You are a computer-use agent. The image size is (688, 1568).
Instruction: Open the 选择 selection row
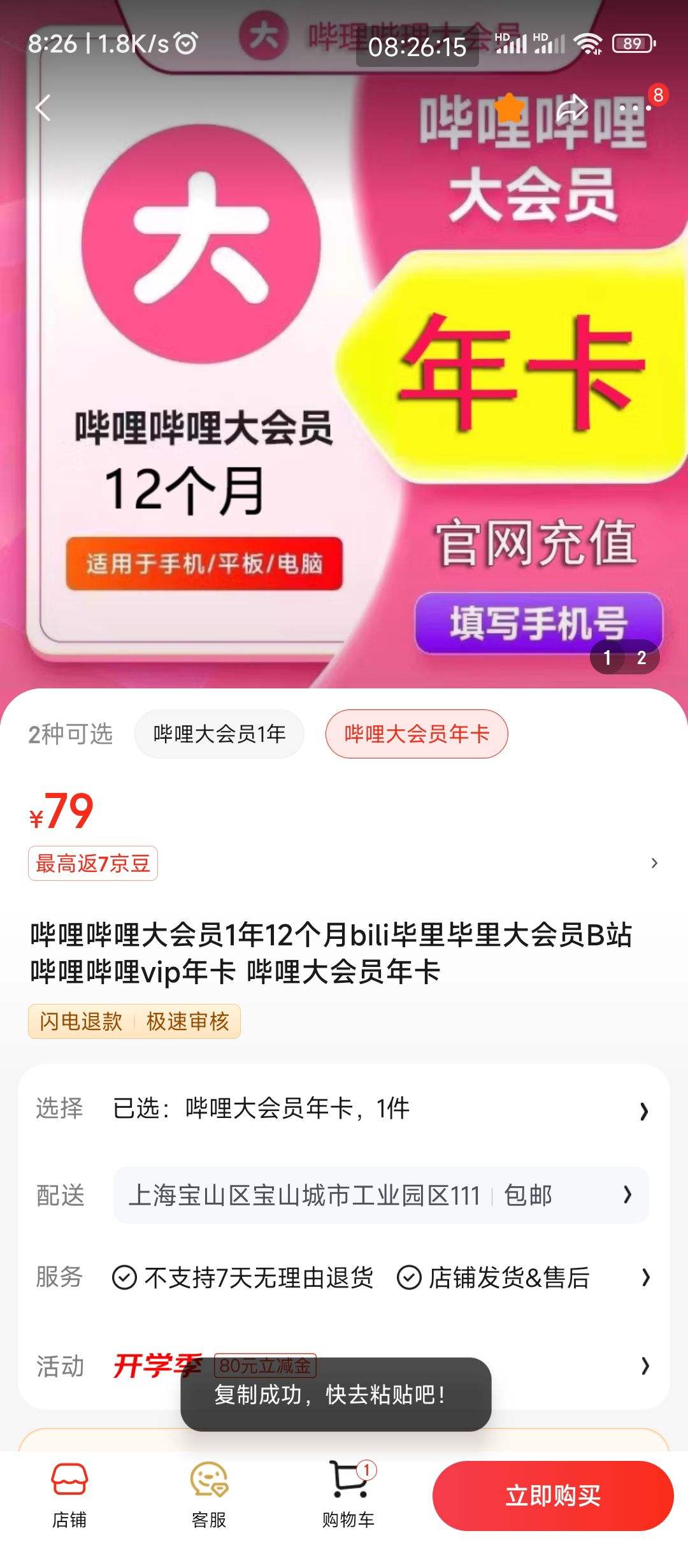[x=344, y=1108]
